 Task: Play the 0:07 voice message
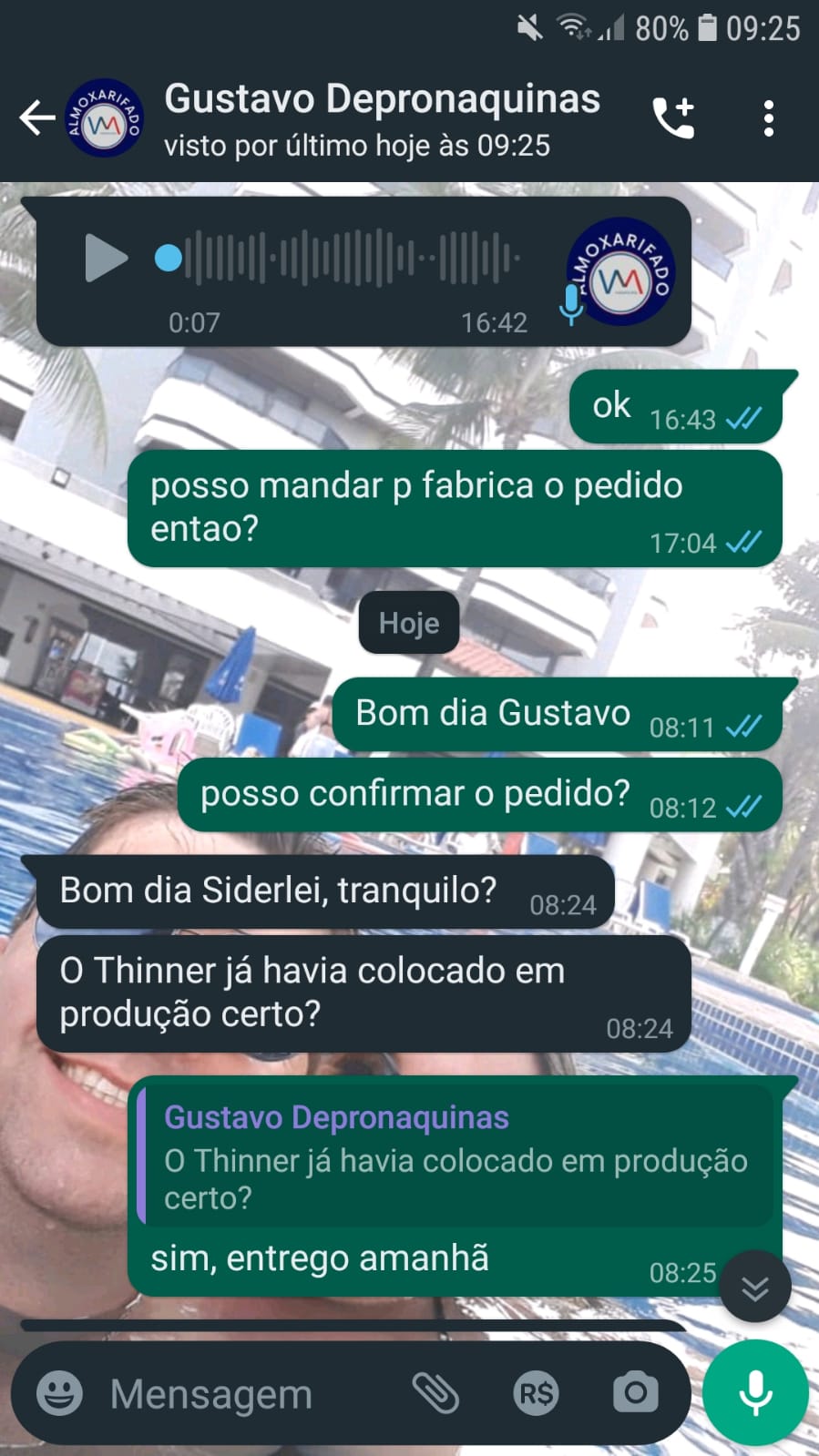tap(106, 259)
